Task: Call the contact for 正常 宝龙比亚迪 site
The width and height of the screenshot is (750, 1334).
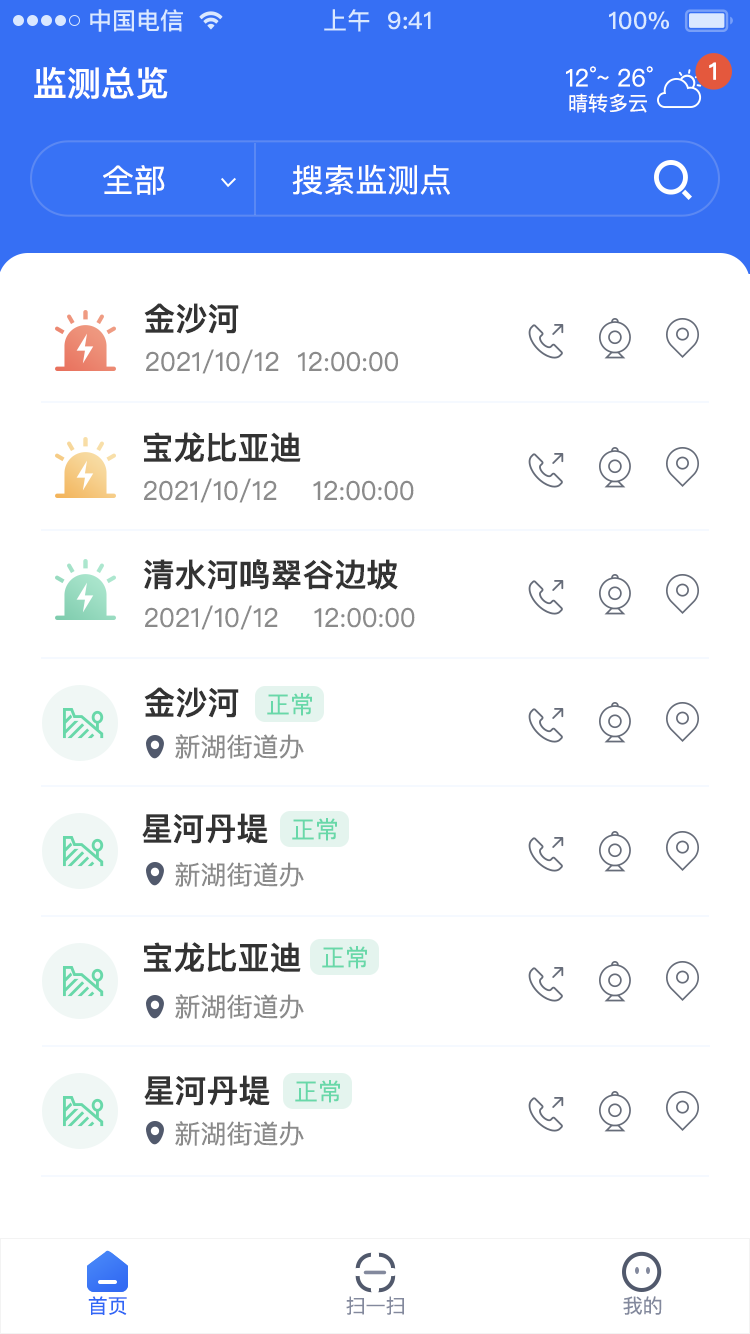Action: 546,983
